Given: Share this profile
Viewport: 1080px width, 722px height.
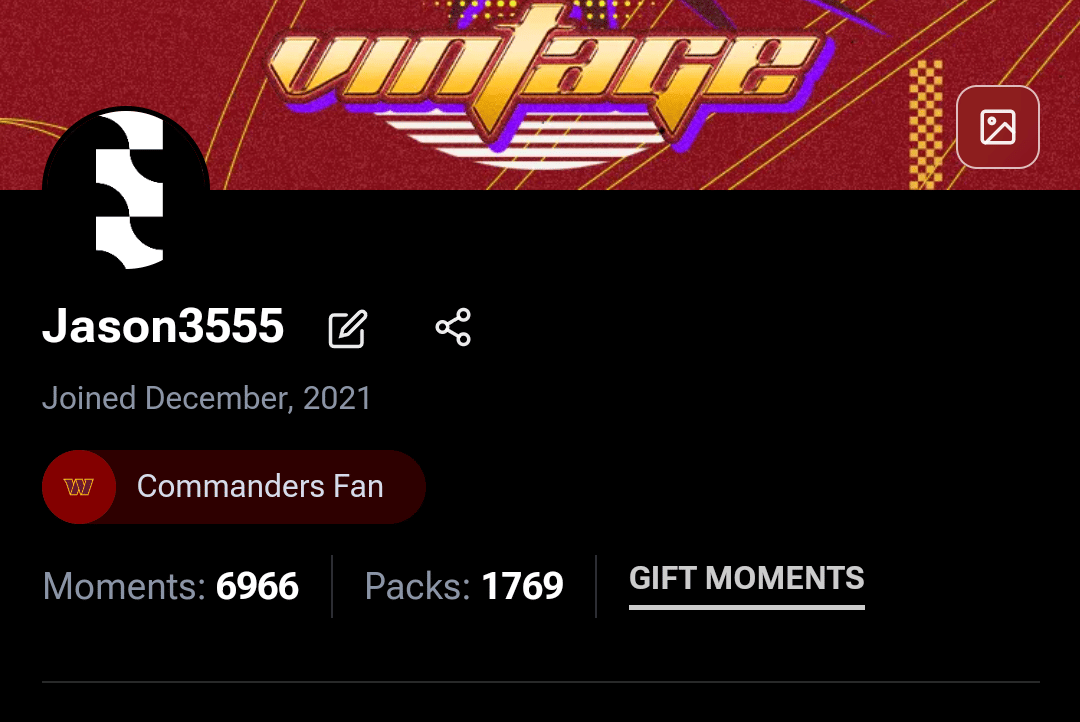Looking at the screenshot, I should tap(453, 327).
